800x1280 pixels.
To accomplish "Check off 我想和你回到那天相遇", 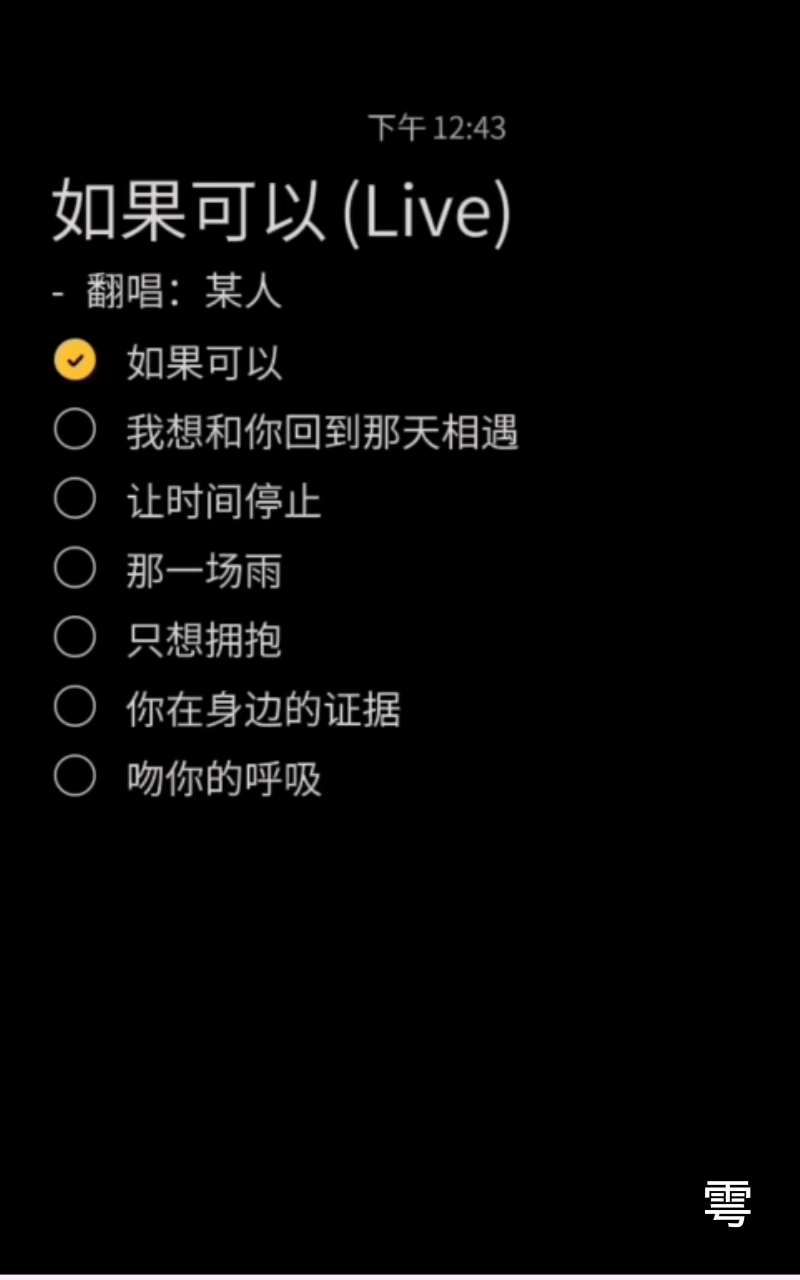I will (x=75, y=430).
